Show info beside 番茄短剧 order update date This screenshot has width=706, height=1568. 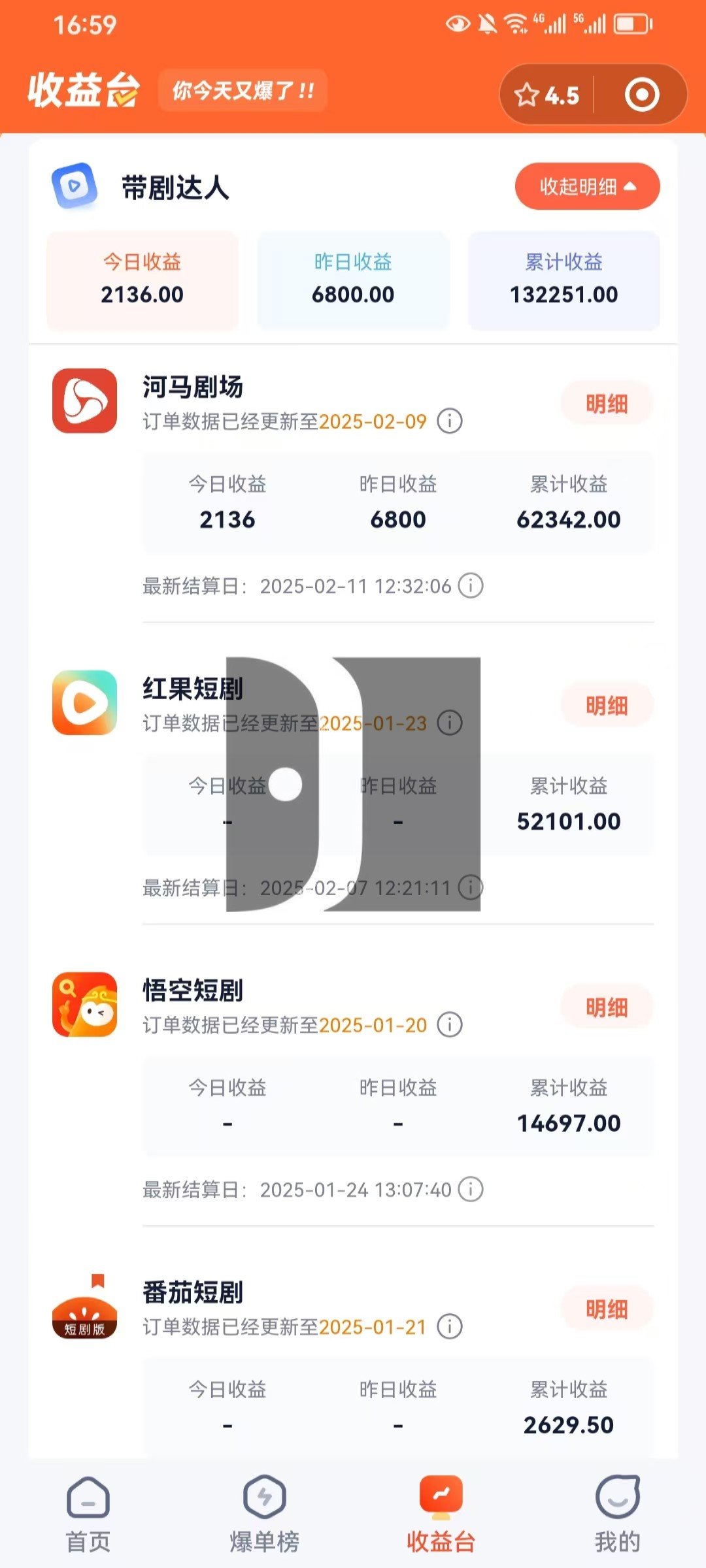450,1326
